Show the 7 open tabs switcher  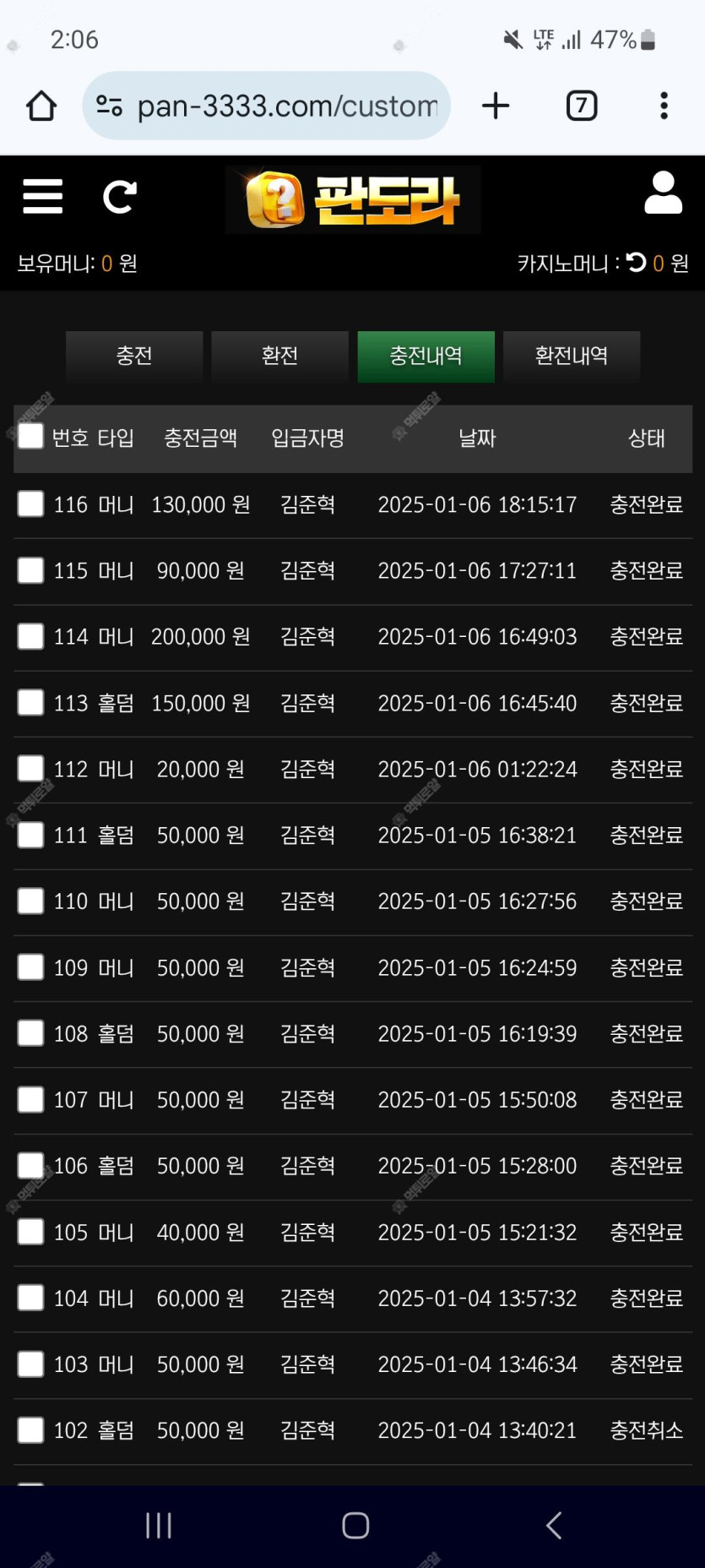581,106
